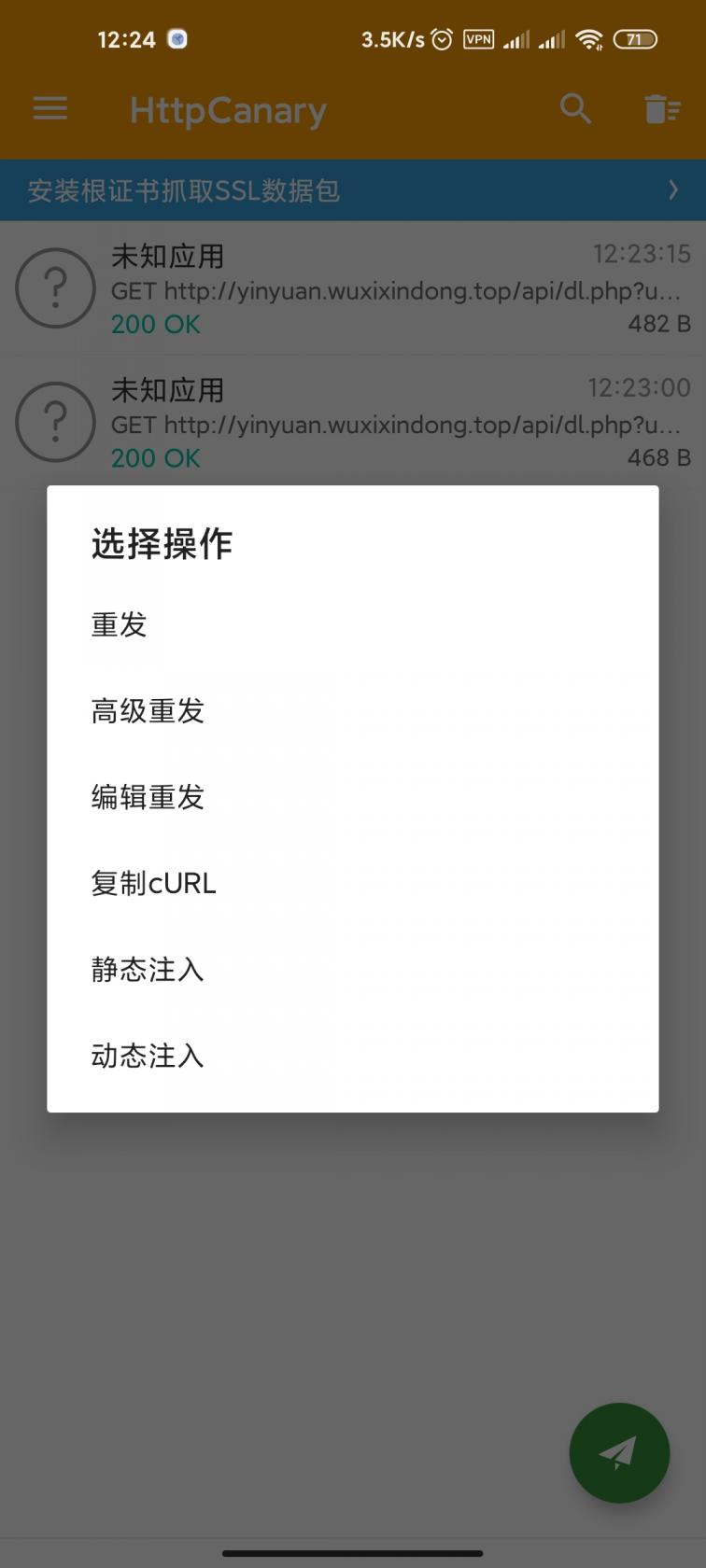Tap the floating paper plane send button
The image size is (706, 1568).
click(x=619, y=1453)
